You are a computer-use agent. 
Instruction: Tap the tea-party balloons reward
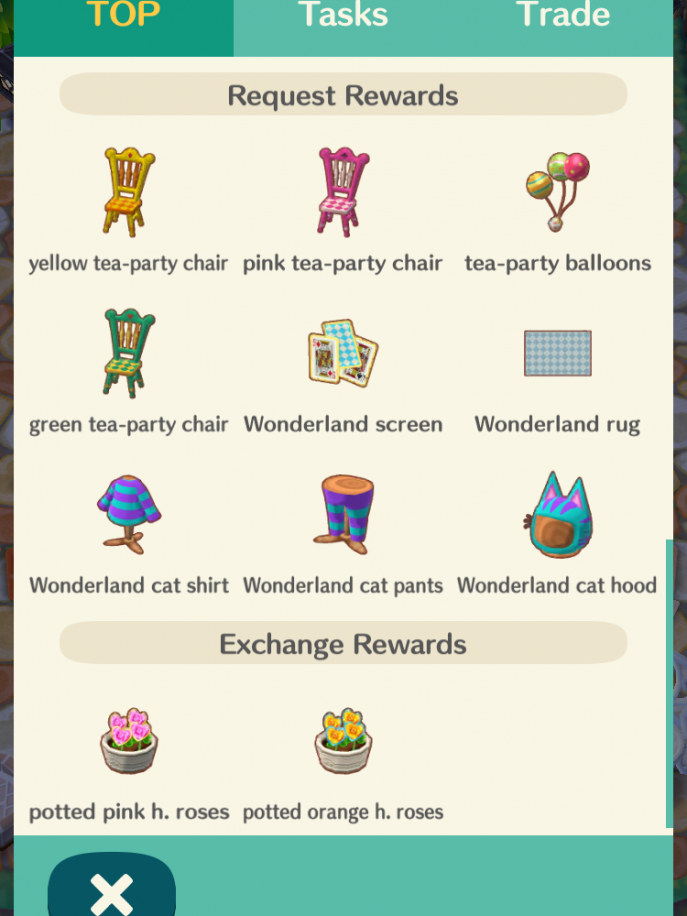coord(557,193)
